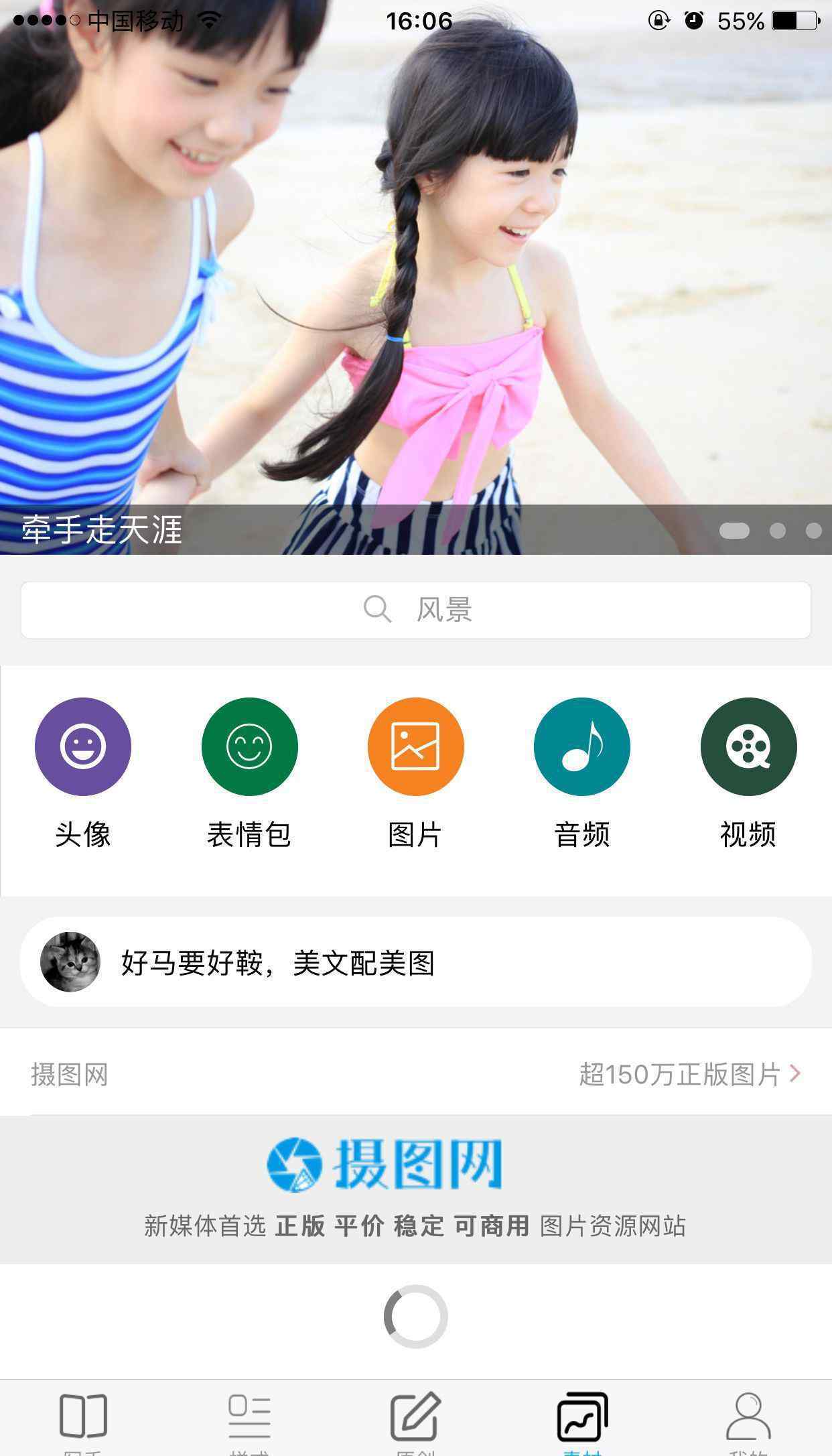Viewport: 832px width, 1456px height.
Task: Open the 头像 avatar category
Action: (x=83, y=774)
